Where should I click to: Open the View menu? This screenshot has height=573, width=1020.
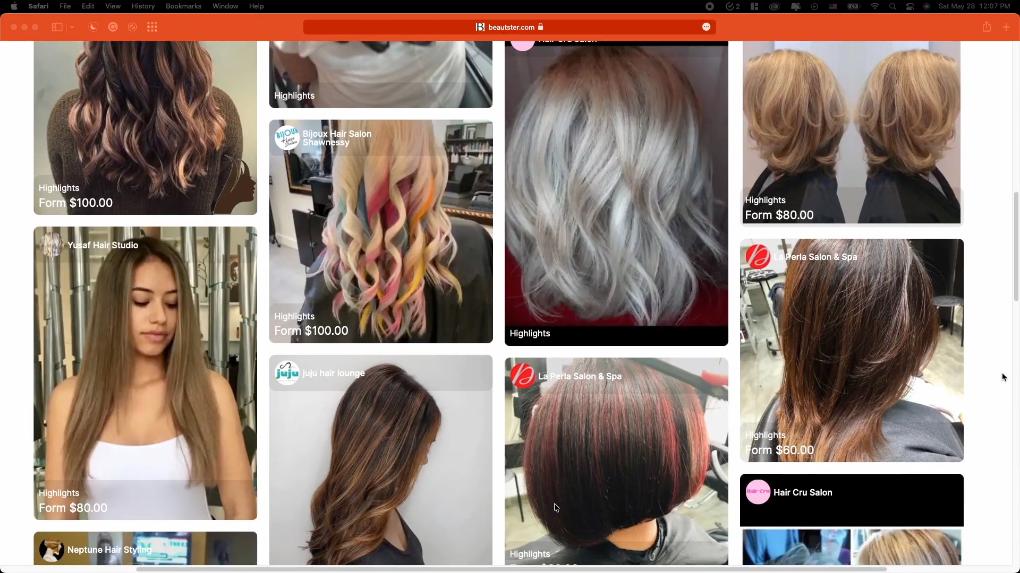click(112, 6)
